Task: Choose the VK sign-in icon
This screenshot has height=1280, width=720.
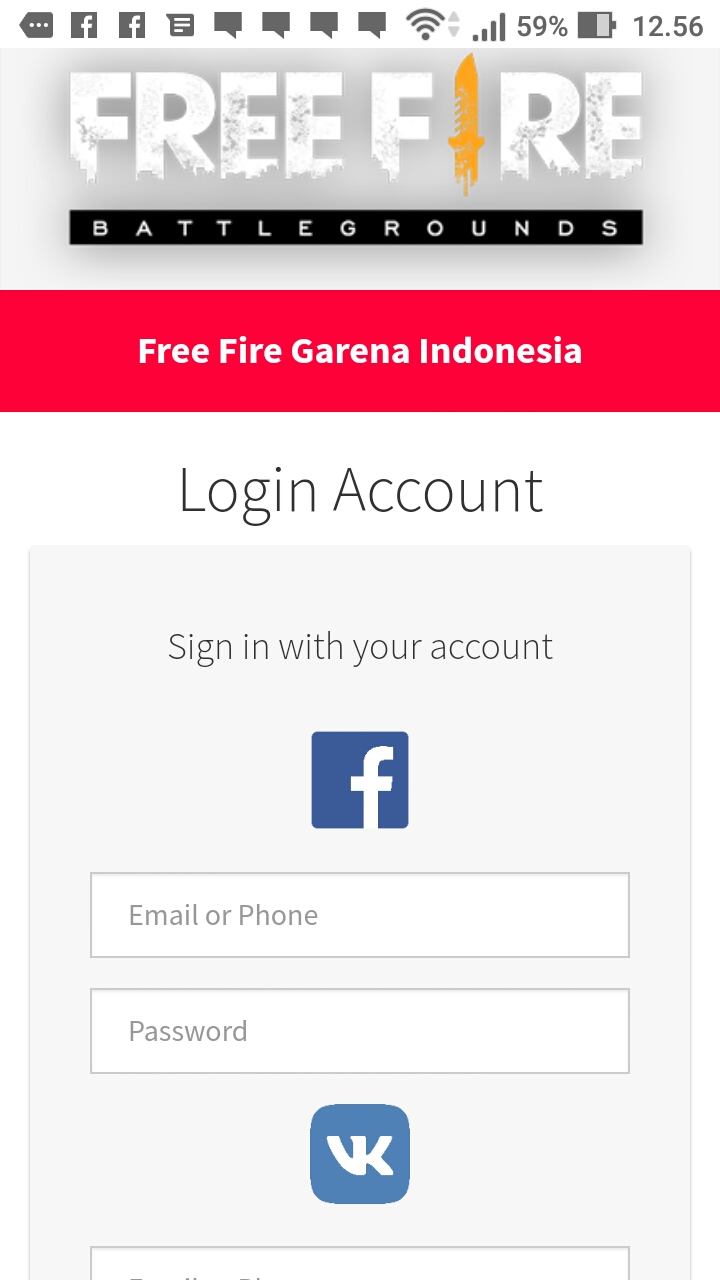Action: tap(360, 1154)
